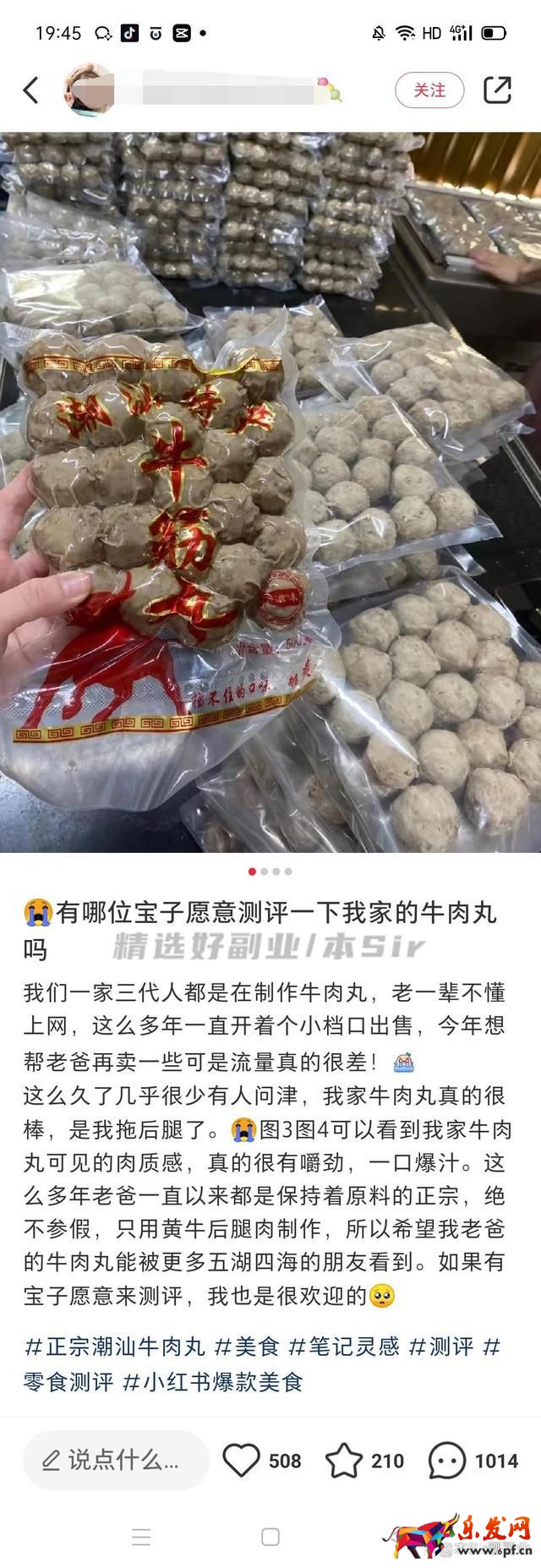Save the post with the star icon
Image resolution: width=541 pixels, height=1568 pixels.
click(x=344, y=1460)
